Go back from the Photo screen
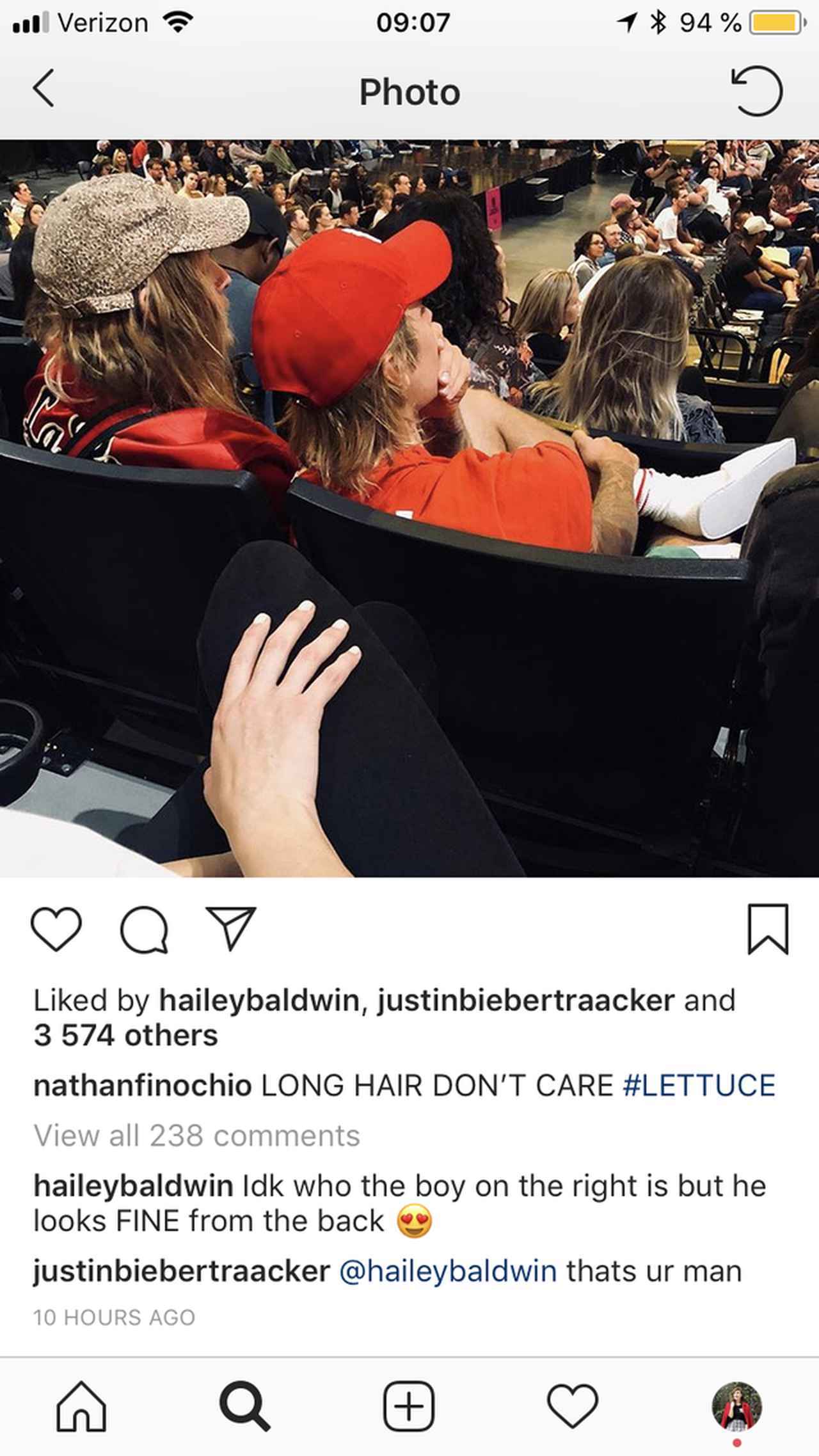Screen dimensions: 819x1456 (x=44, y=89)
